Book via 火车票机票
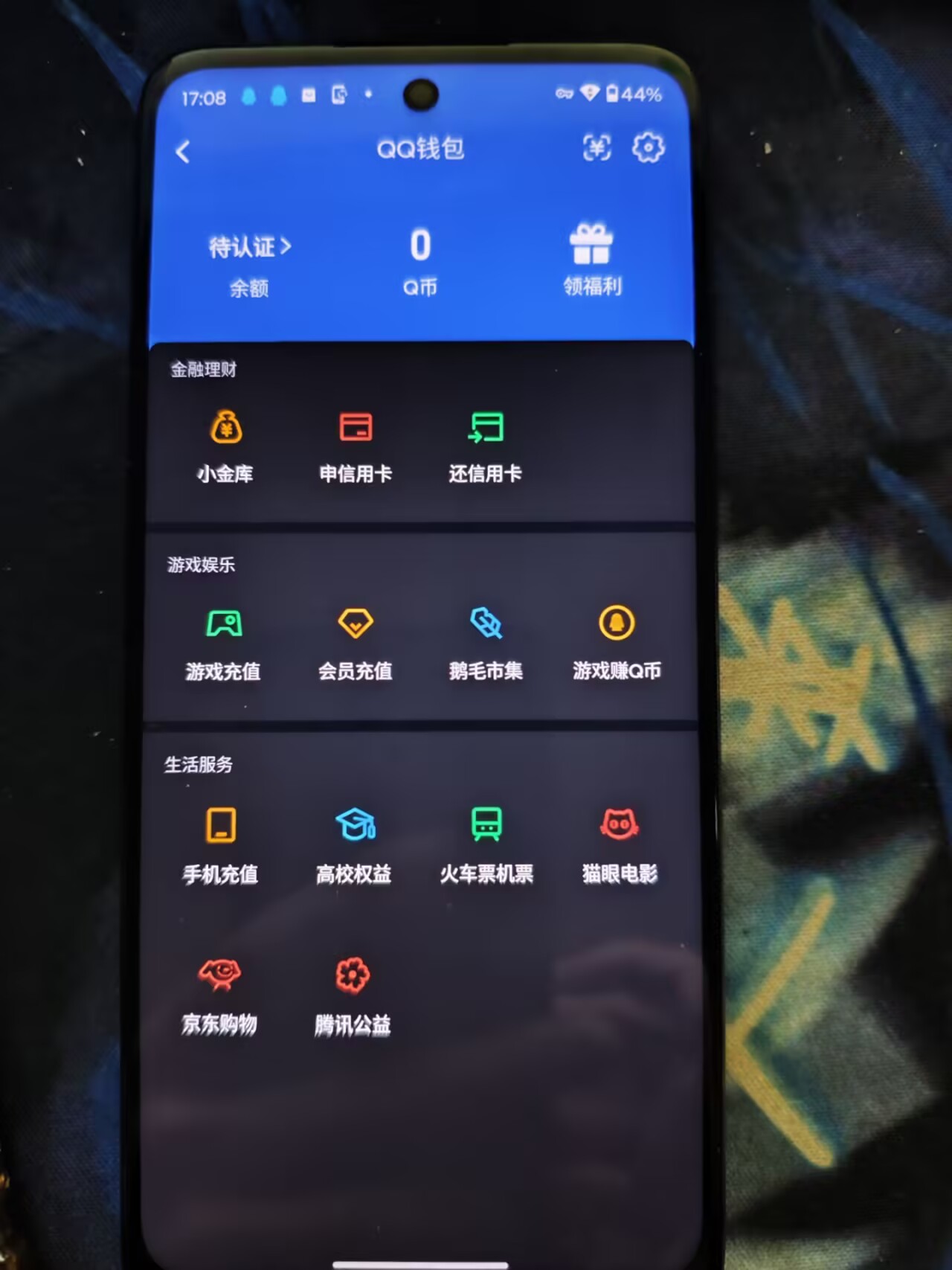The height and width of the screenshot is (1270, 952). tap(486, 844)
